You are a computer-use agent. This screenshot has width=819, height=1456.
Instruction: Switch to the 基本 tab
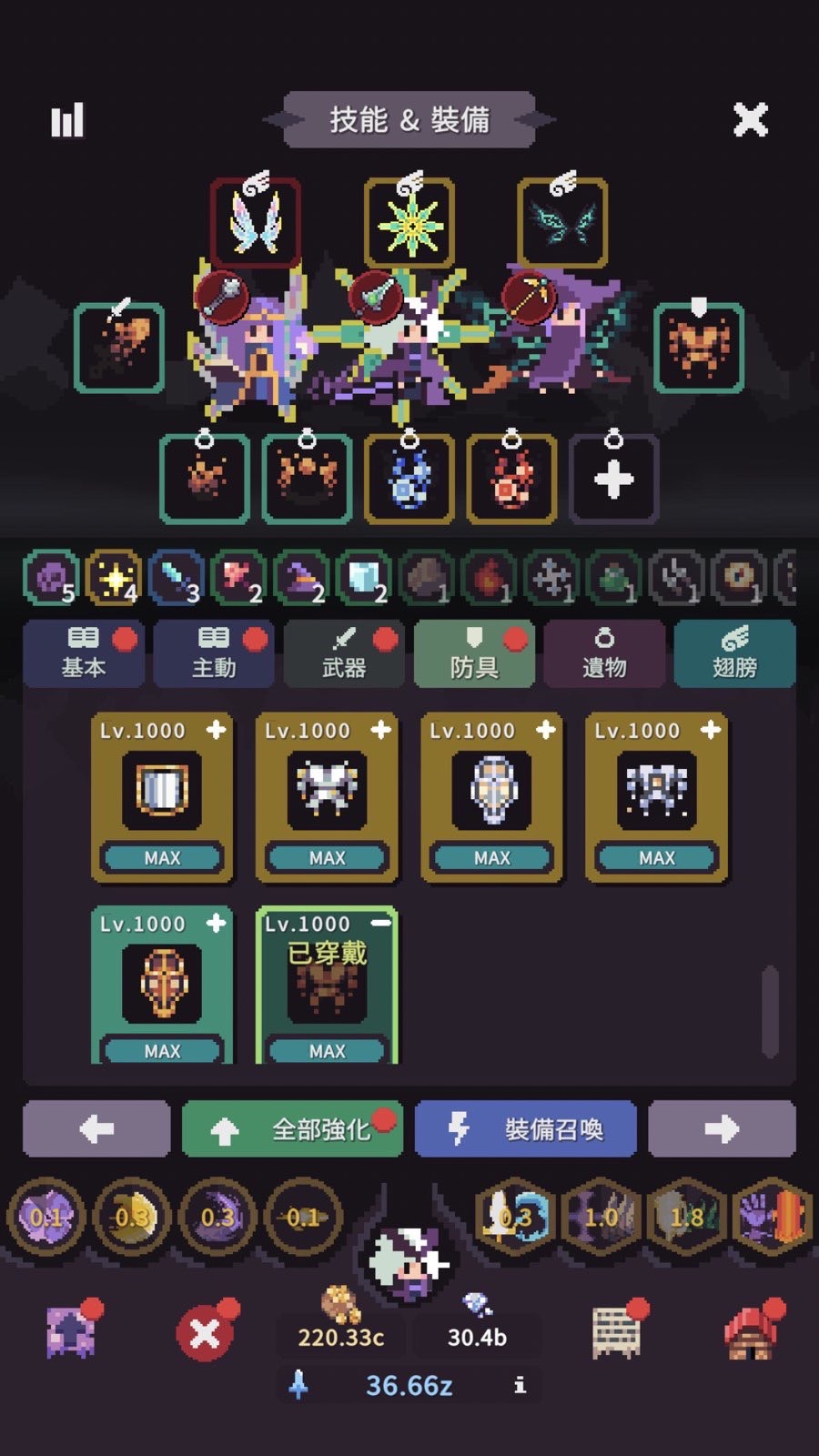(x=84, y=654)
